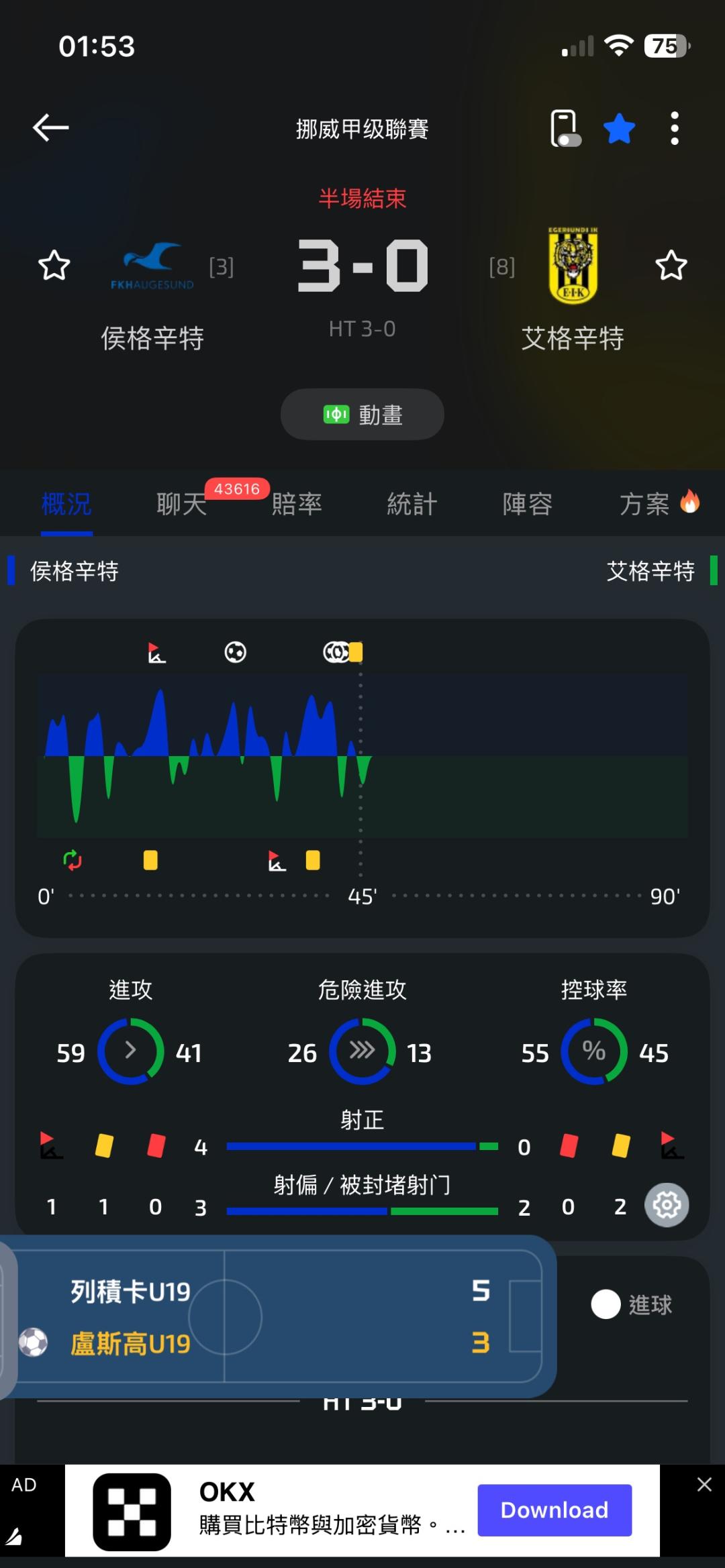Unfavorite the match with blue star
Screen dimensions: 725x1568
(619, 128)
